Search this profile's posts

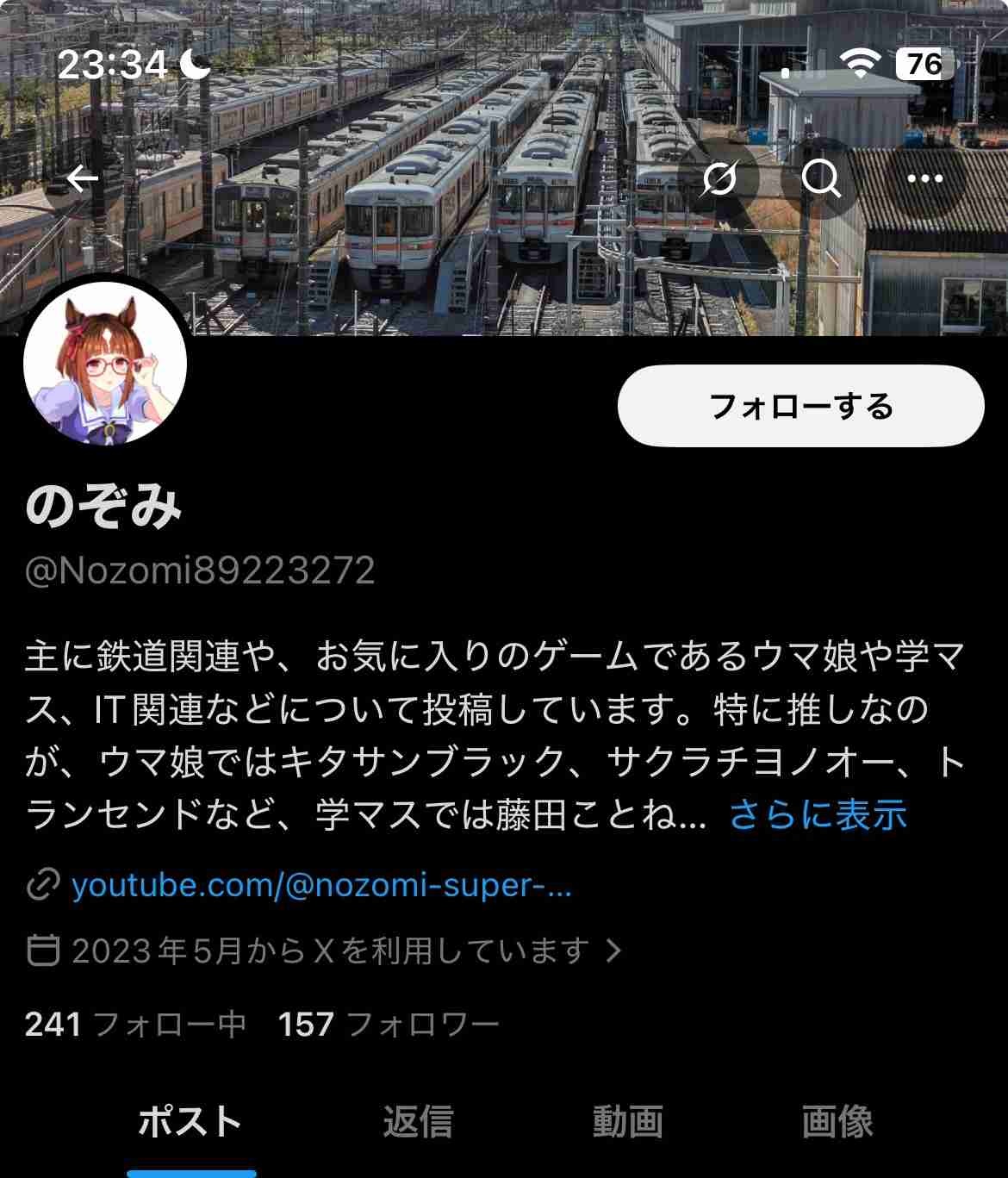[820, 178]
